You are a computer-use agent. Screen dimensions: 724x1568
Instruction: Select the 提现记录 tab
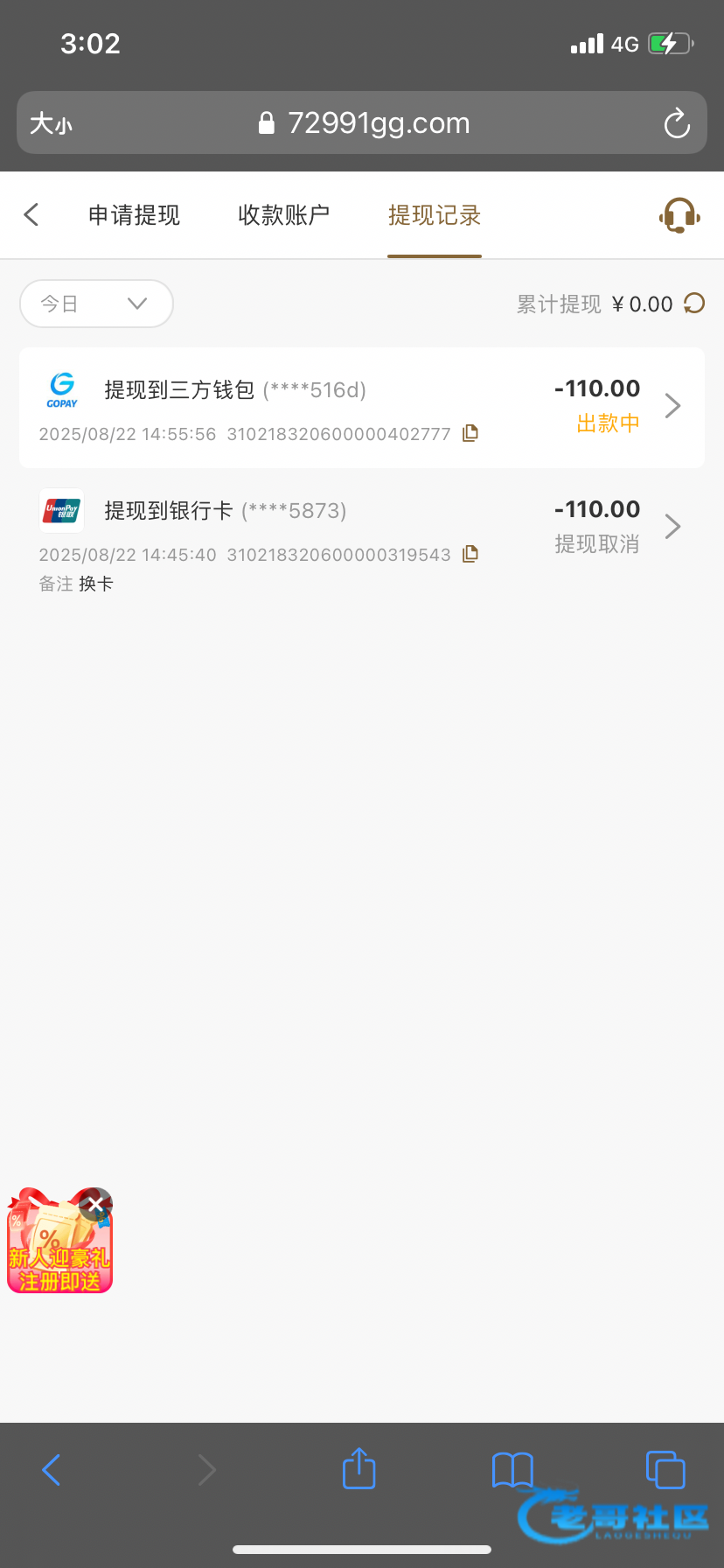click(435, 215)
